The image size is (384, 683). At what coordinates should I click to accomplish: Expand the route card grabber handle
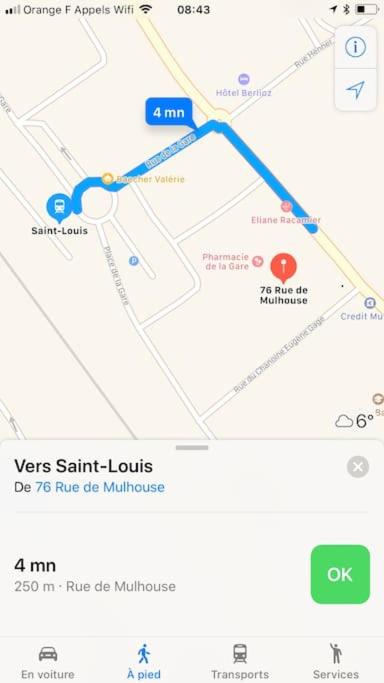point(192,447)
